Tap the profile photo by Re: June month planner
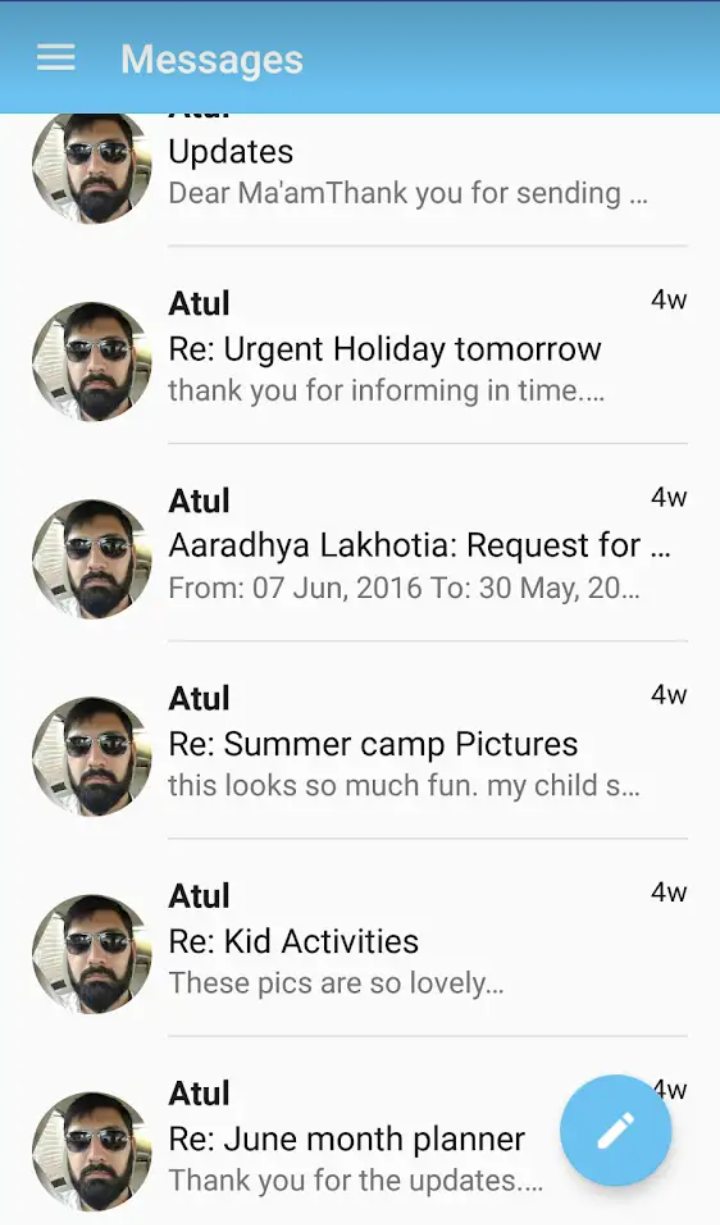The image size is (720, 1225). 90,1150
